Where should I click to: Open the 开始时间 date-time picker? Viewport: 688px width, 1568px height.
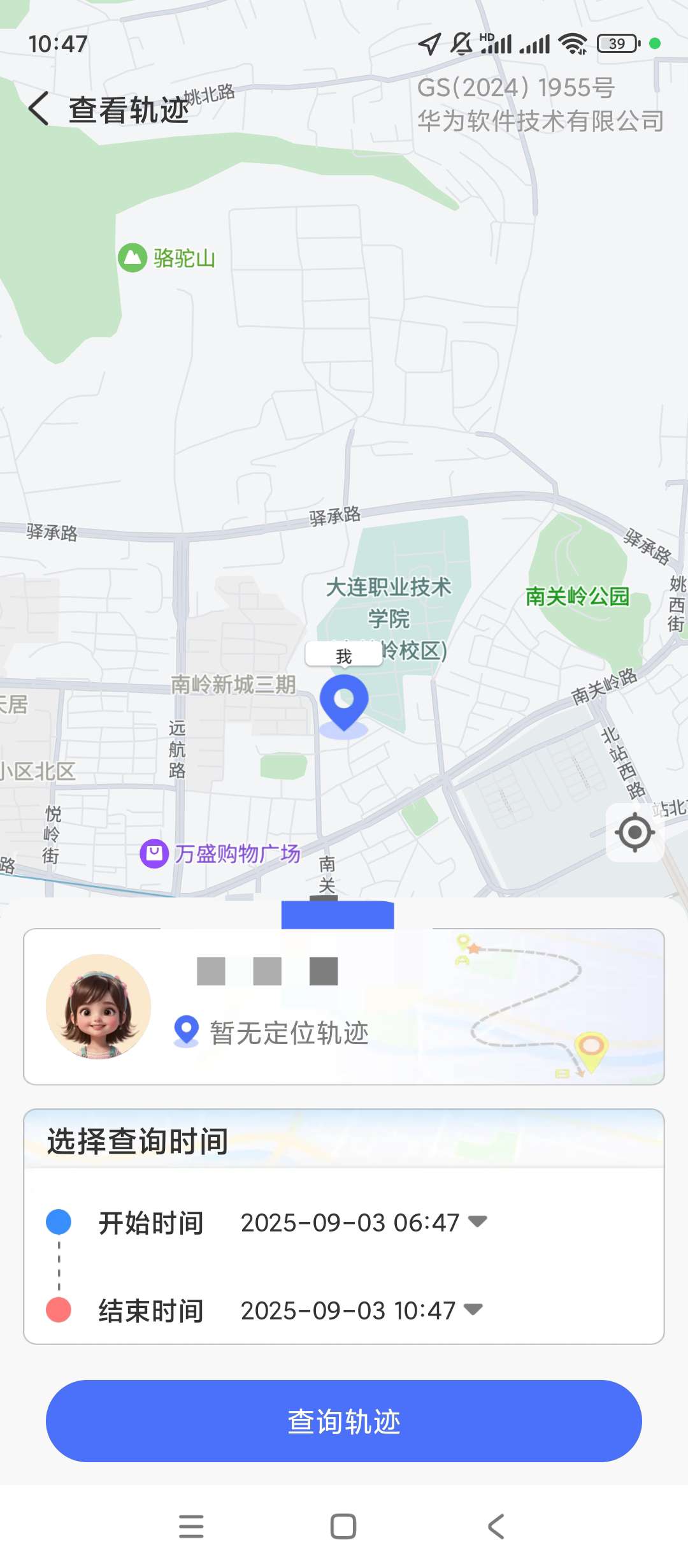click(363, 1223)
